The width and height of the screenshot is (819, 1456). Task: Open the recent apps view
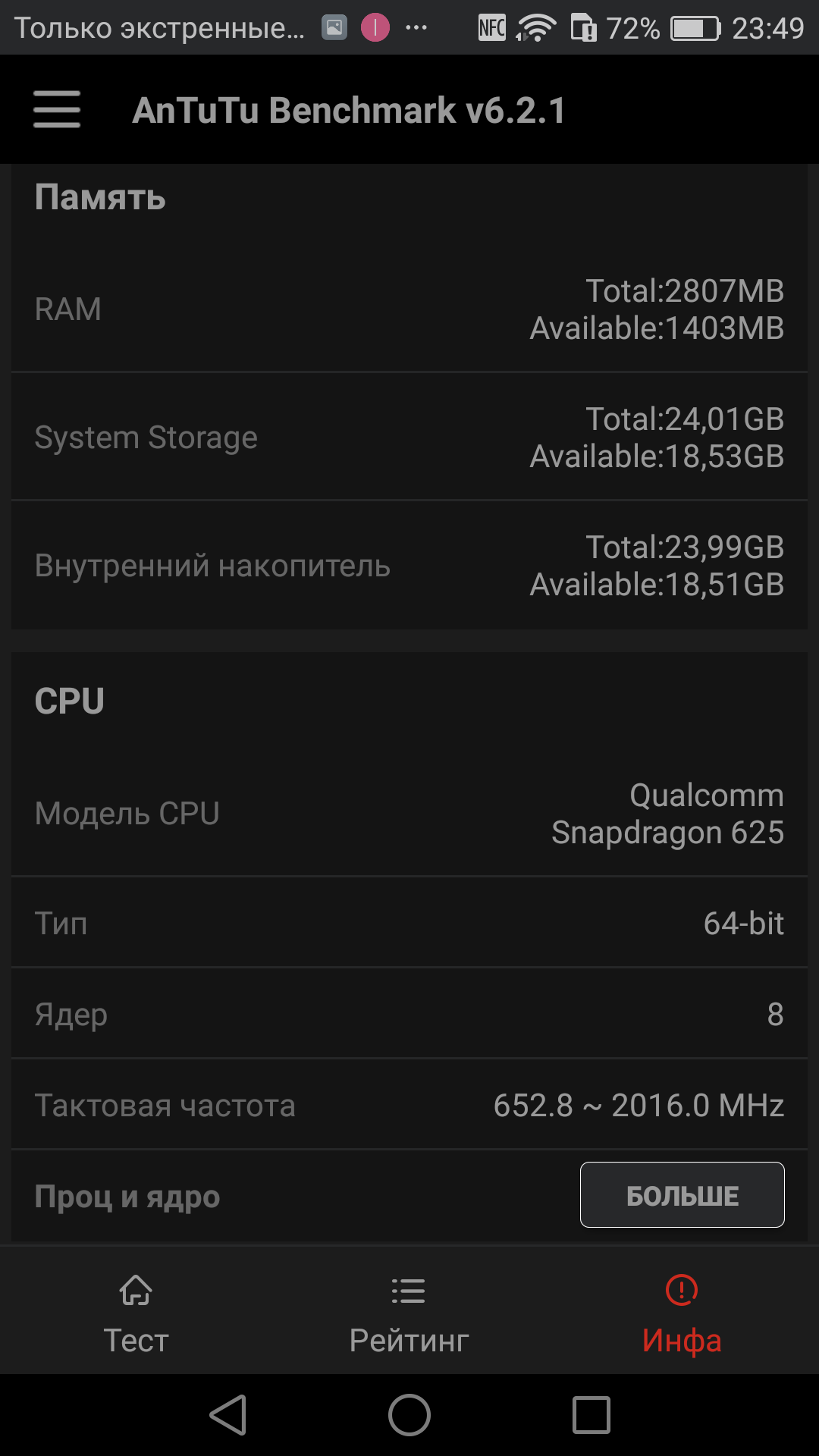[591, 1415]
